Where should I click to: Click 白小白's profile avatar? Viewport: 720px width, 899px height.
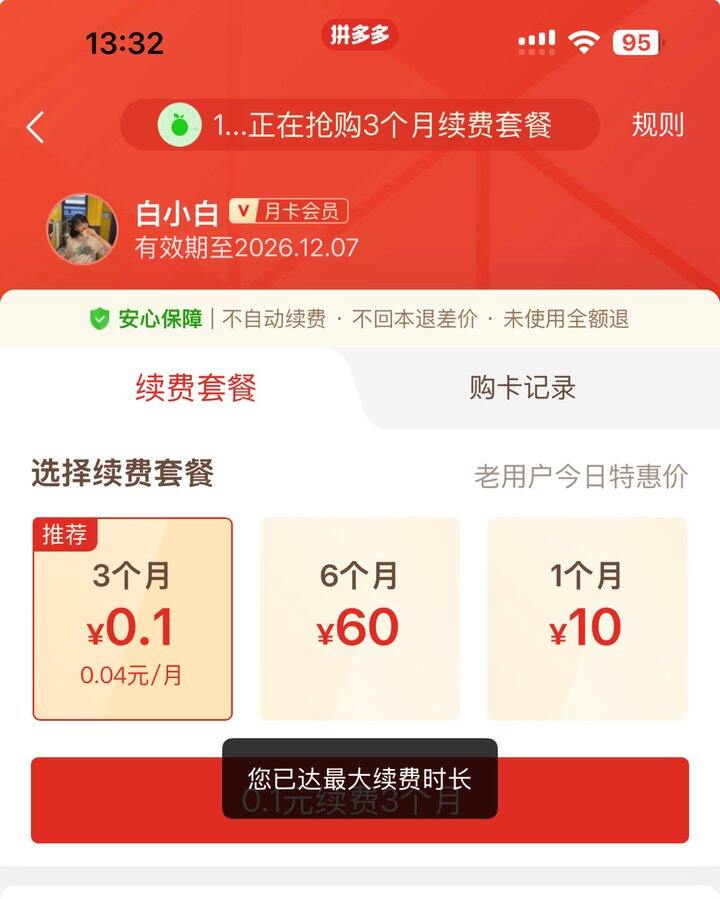point(84,227)
